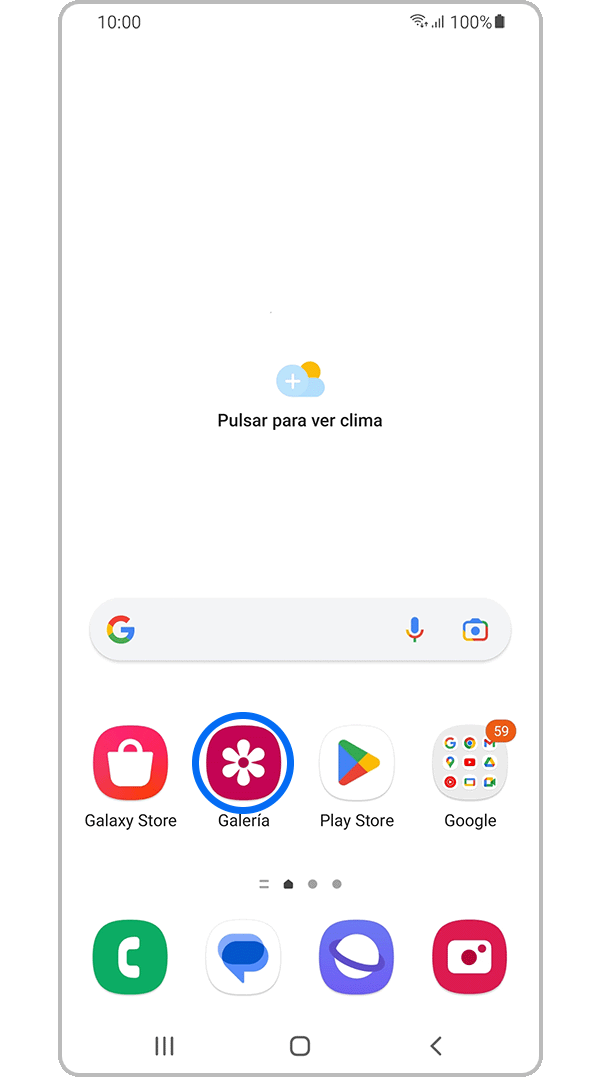This screenshot has width=600, height=1077.
Task: Go back using the navigation bar
Action: click(x=436, y=1046)
